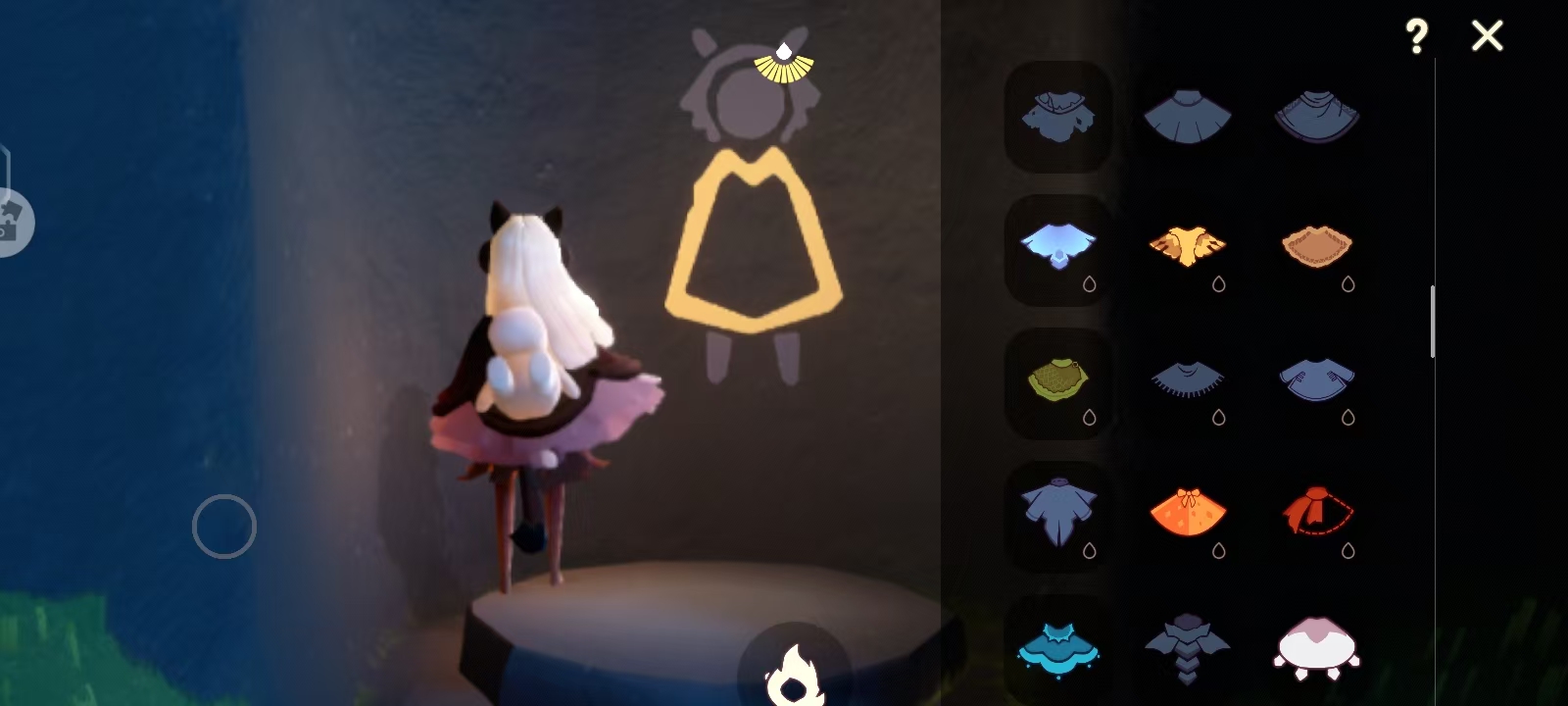This screenshot has width=1568, height=706.
Task: Equip the olive green patterned cape
Action: coord(1057,379)
